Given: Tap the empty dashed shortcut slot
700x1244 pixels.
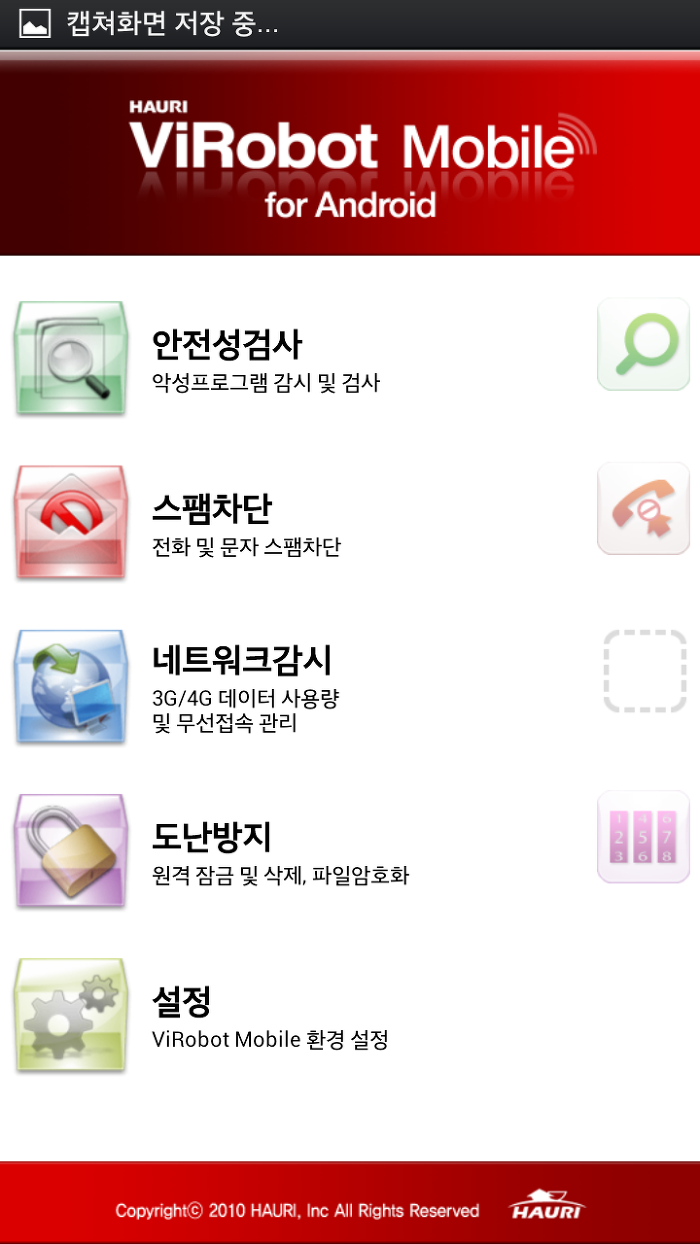Looking at the screenshot, I should [645, 671].
